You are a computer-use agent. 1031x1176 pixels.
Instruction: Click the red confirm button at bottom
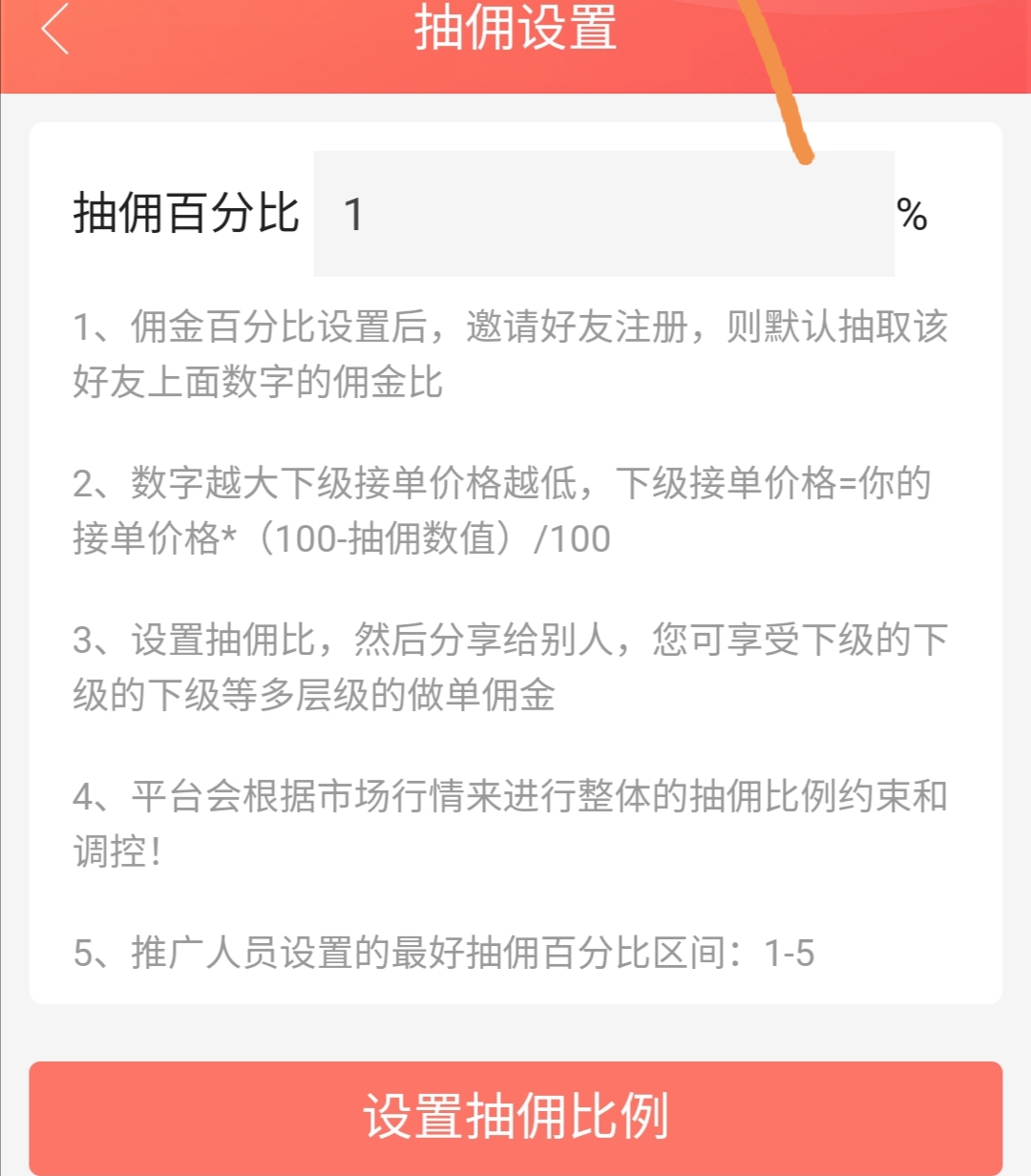tap(515, 1117)
